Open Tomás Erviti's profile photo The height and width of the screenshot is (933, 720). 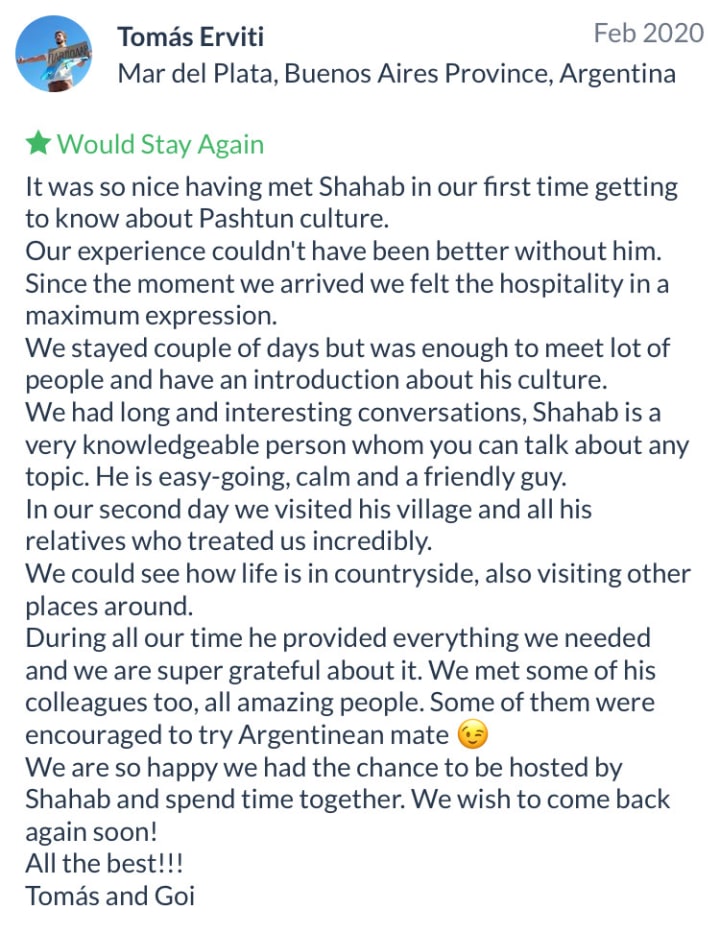pos(54,54)
